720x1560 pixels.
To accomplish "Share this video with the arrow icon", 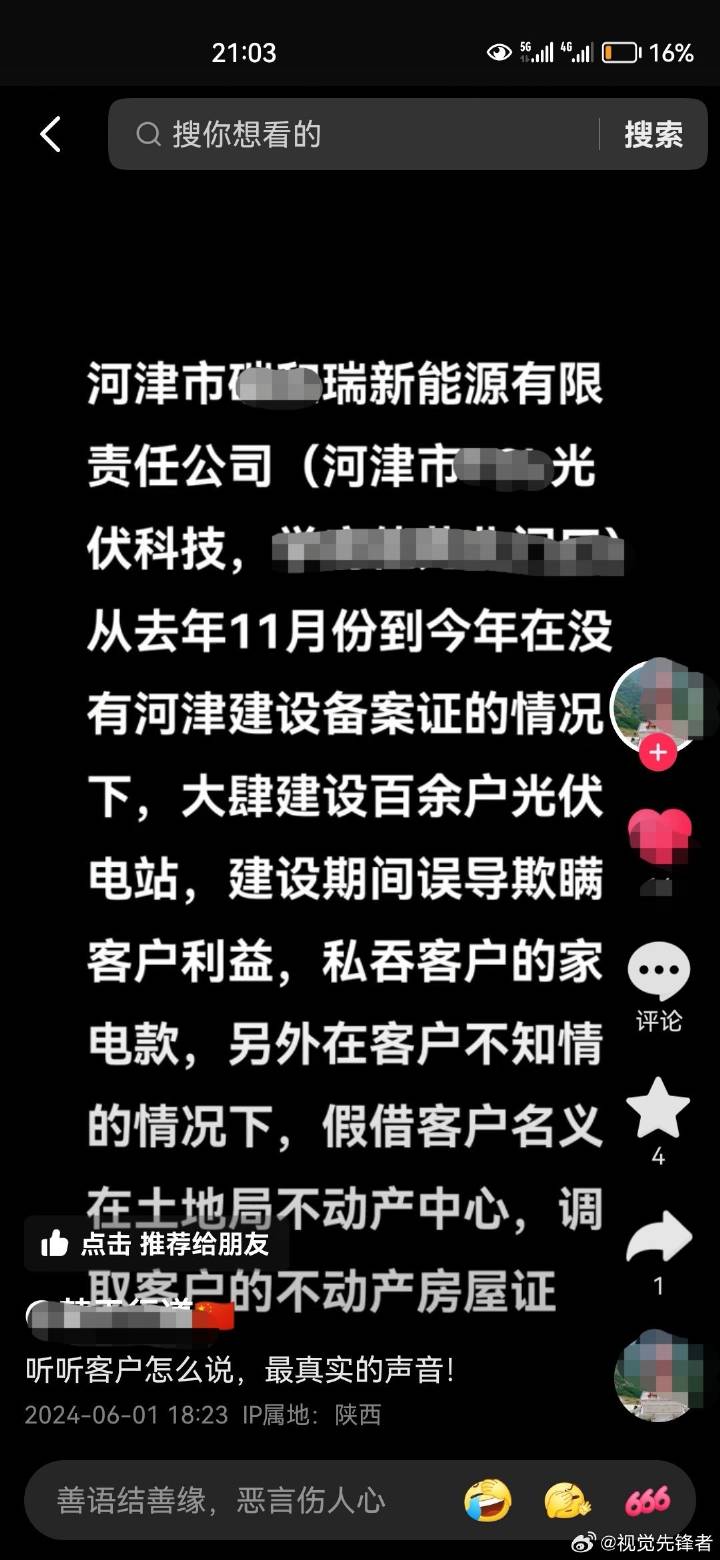I will tap(658, 1240).
